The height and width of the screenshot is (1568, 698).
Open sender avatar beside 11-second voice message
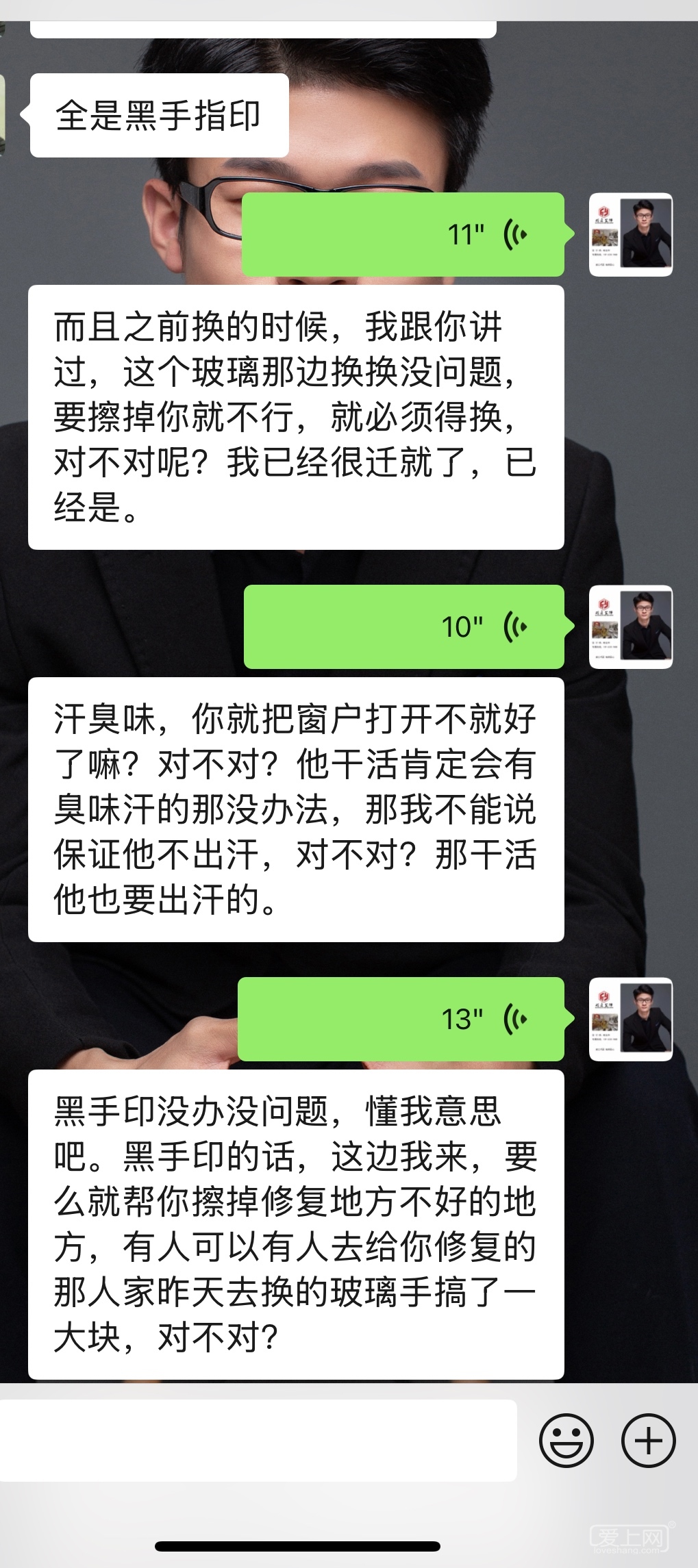coord(631,235)
